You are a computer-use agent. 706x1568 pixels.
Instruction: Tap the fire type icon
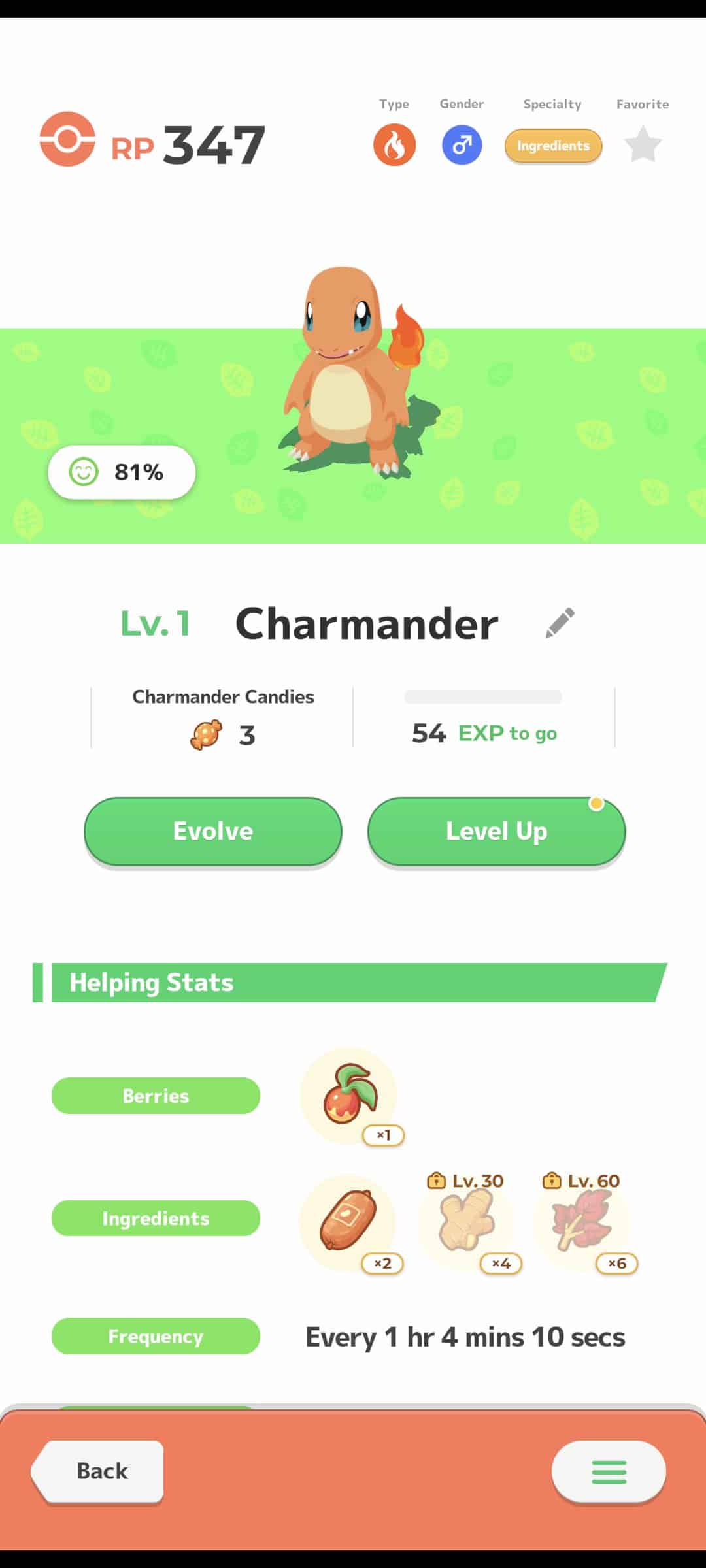point(394,144)
